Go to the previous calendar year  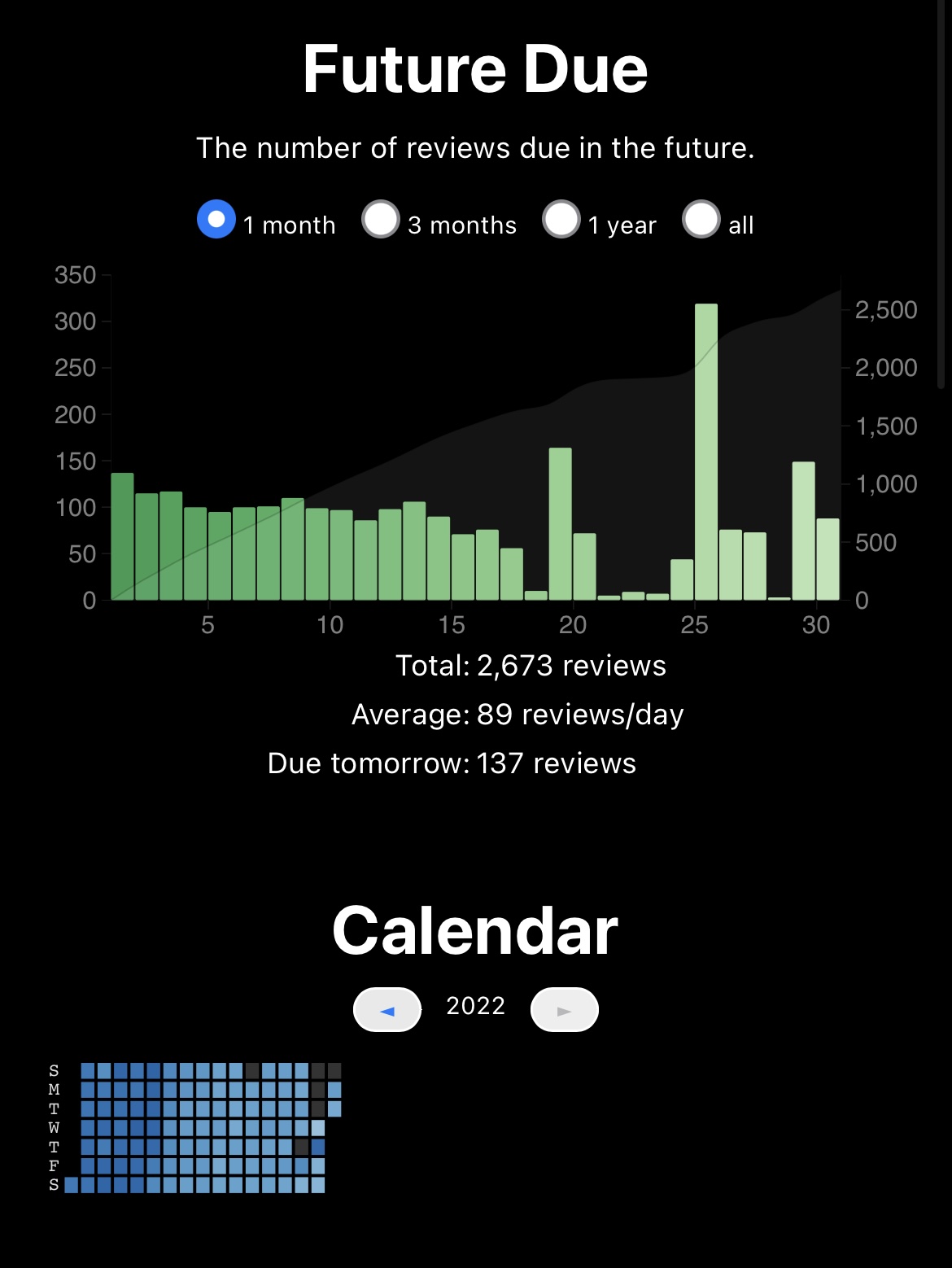click(387, 1010)
